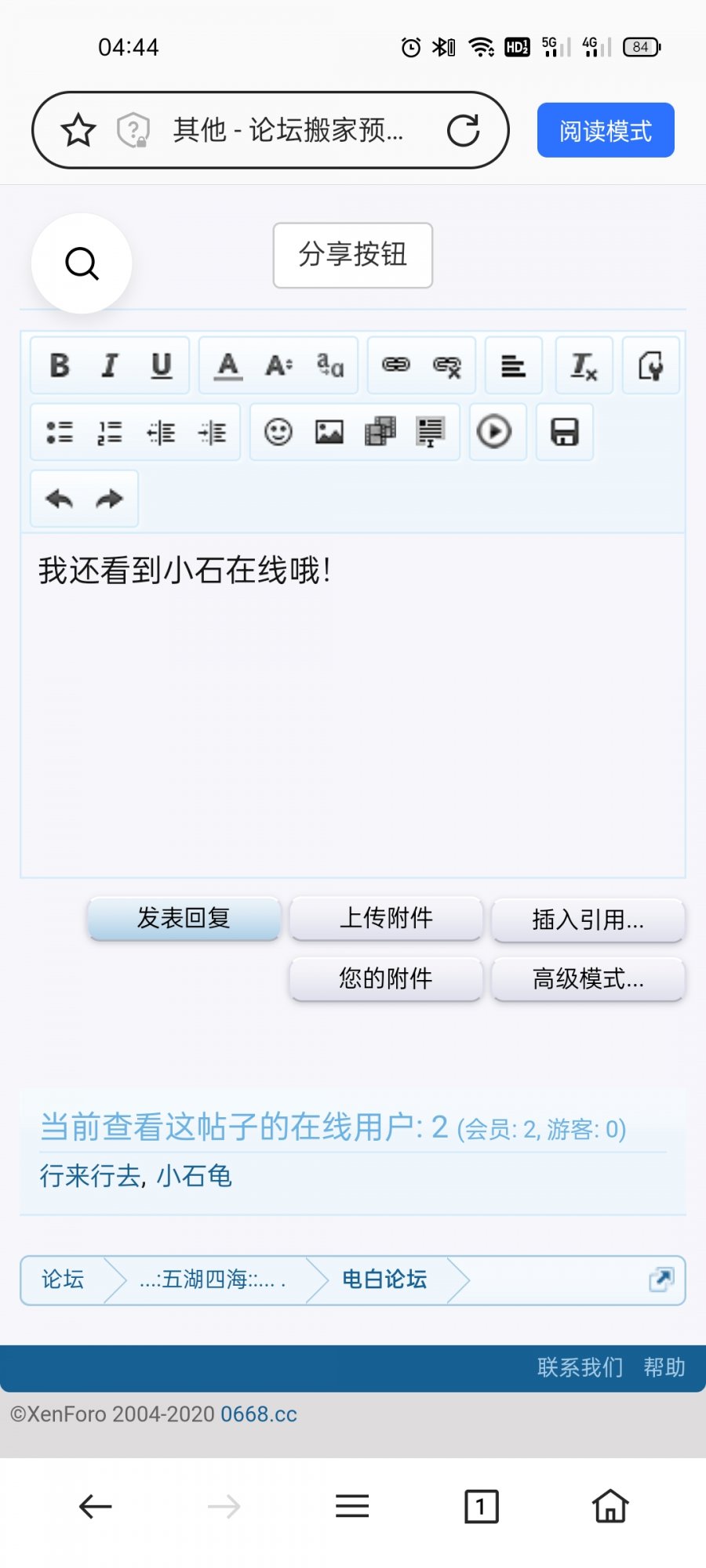Insert a smiley emoticon
Viewport: 706px width, 1568px height.
pos(278,432)
